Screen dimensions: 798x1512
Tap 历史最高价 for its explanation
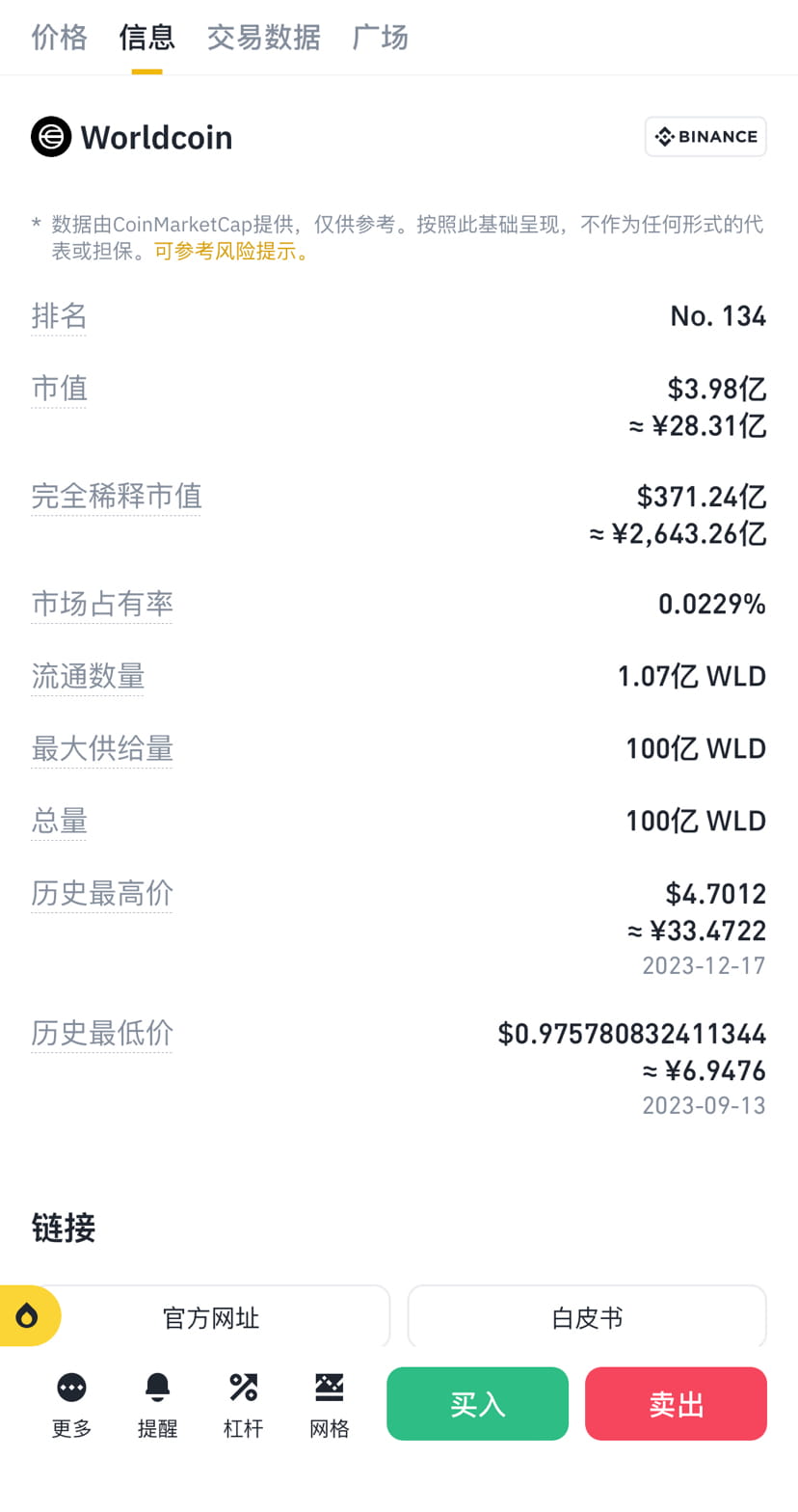point(102,894)
